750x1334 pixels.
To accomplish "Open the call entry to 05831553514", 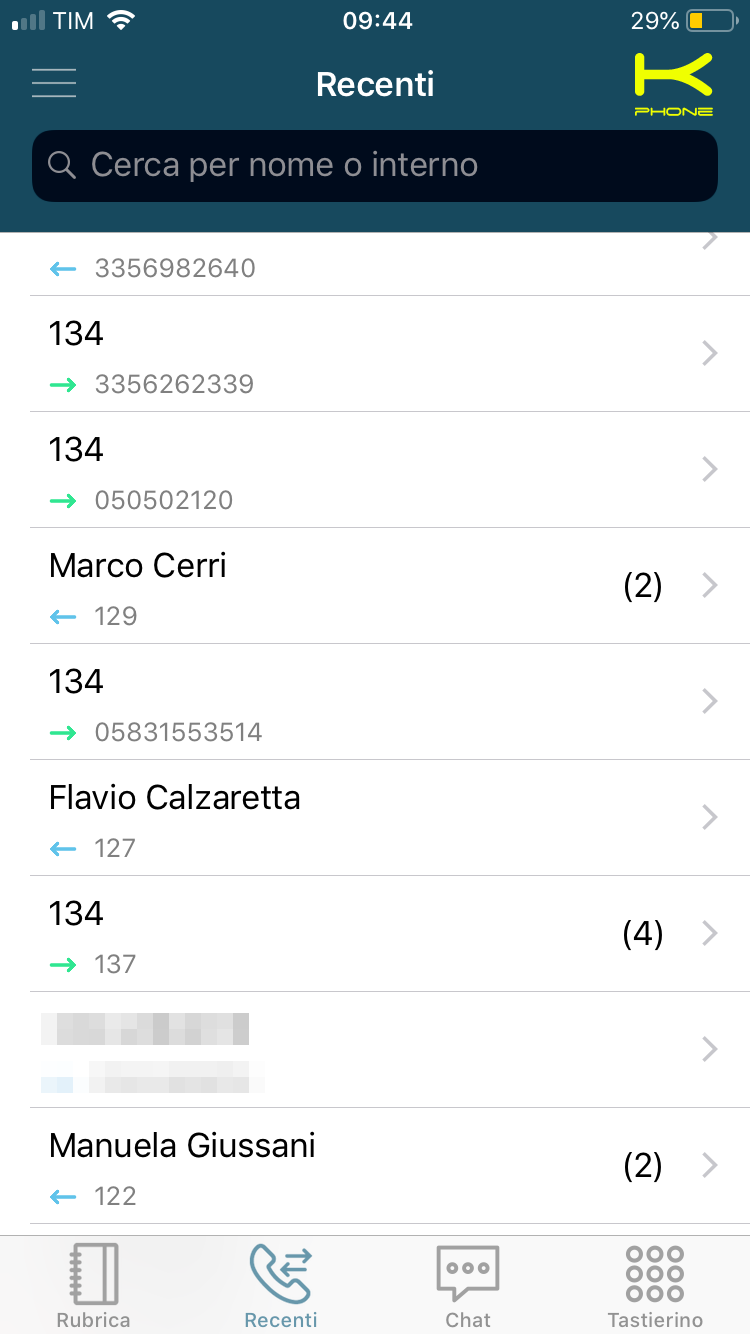I will coord(375,702).
